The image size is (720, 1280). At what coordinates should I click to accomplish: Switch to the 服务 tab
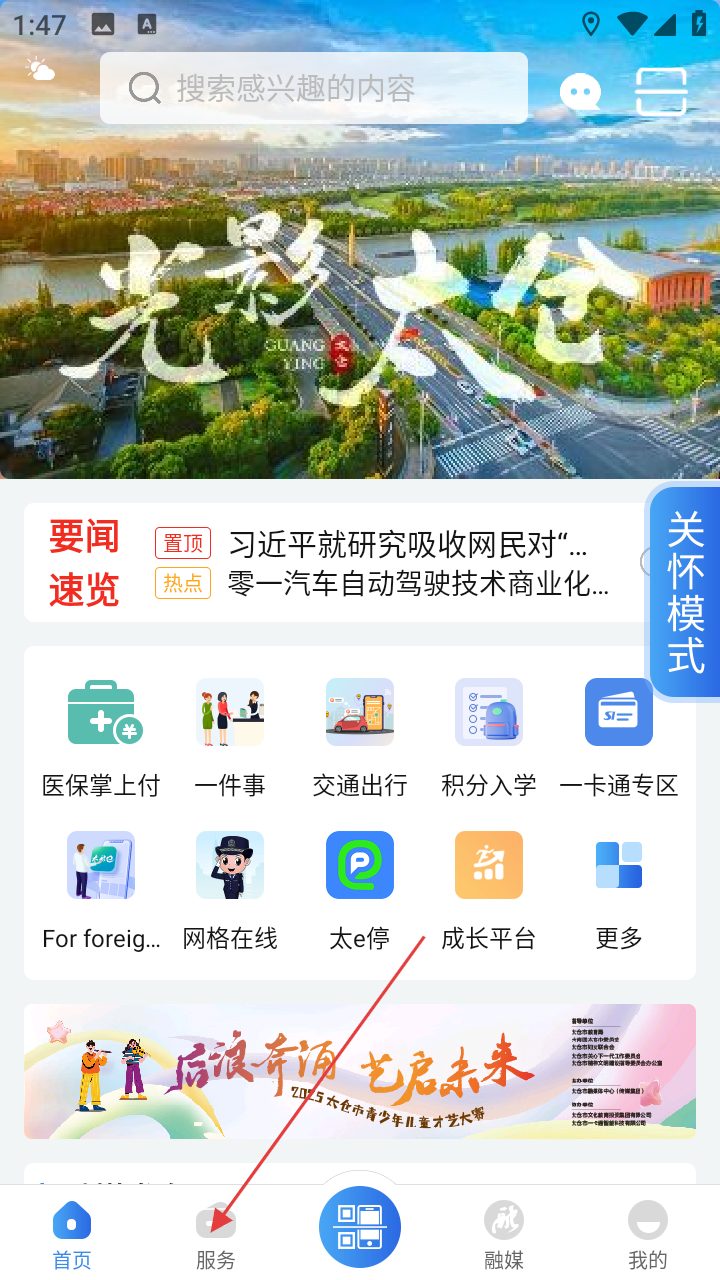[x=216, y=1236]
